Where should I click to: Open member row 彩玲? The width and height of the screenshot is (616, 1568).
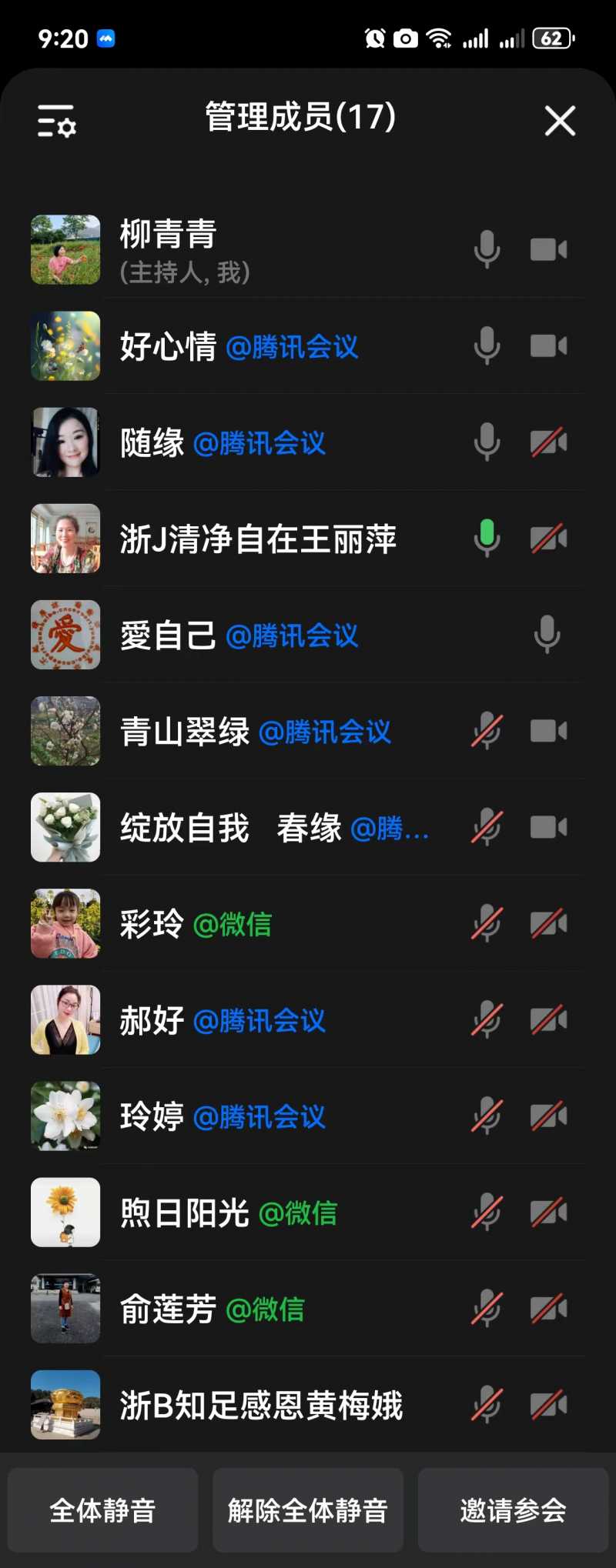pyautogui.click(x=231, y=923)
